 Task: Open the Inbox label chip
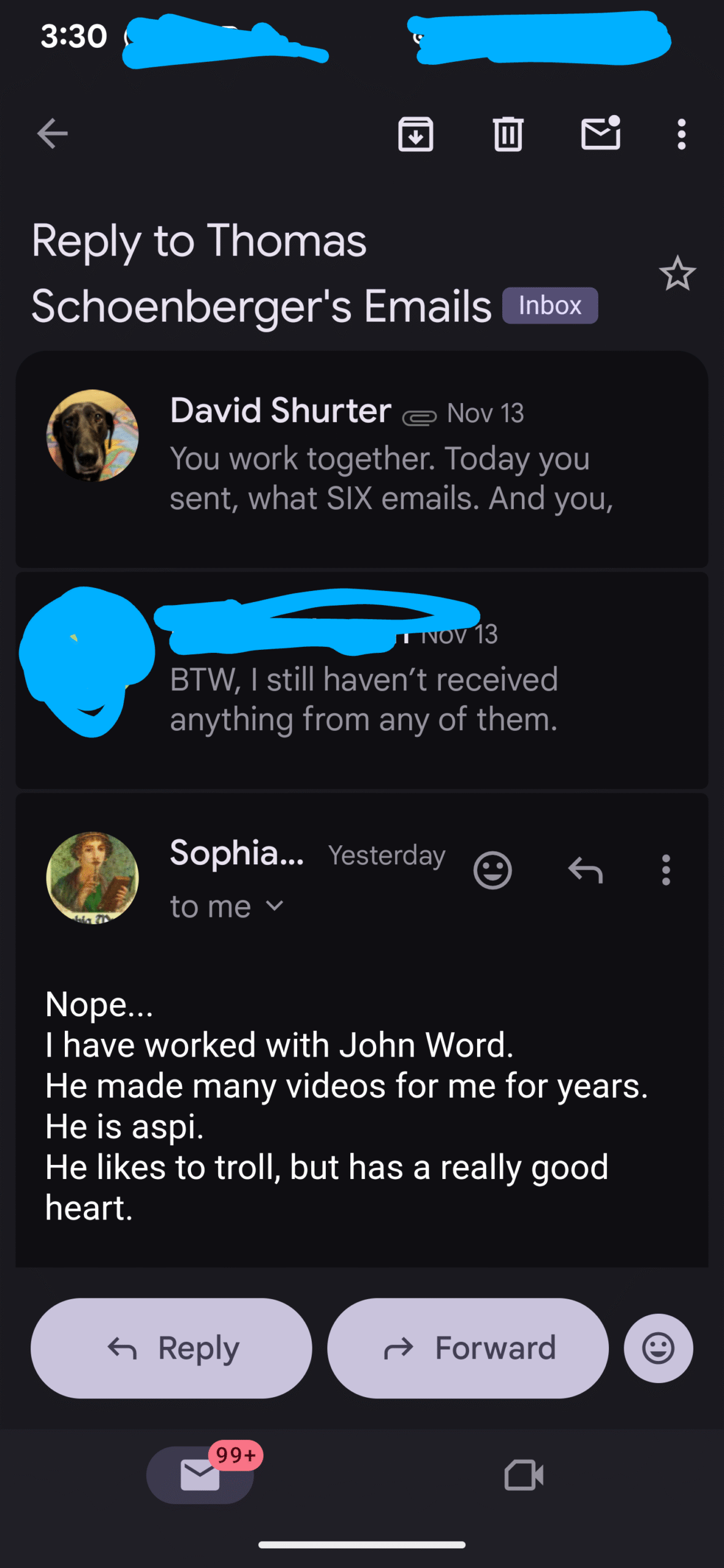(549, 305)
